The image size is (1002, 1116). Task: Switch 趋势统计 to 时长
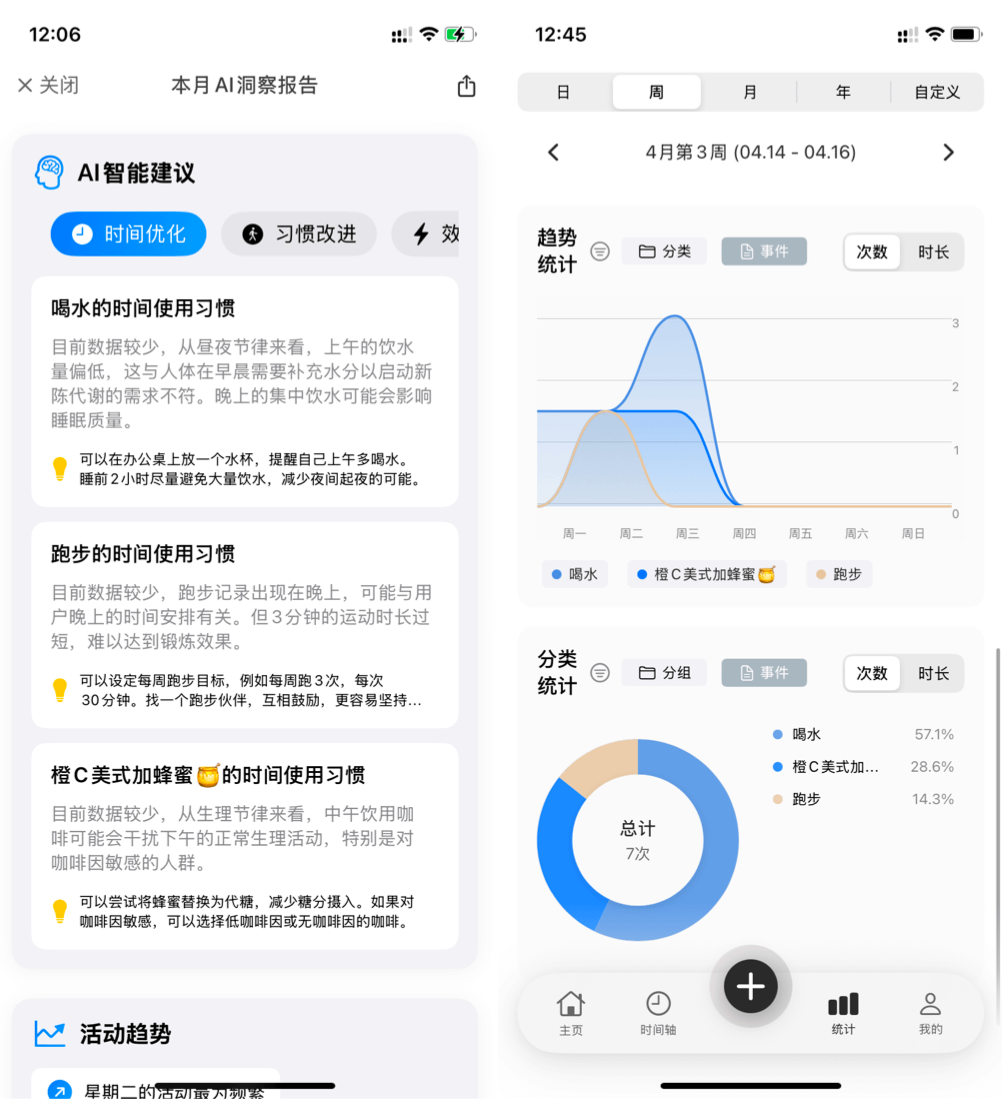933,252
